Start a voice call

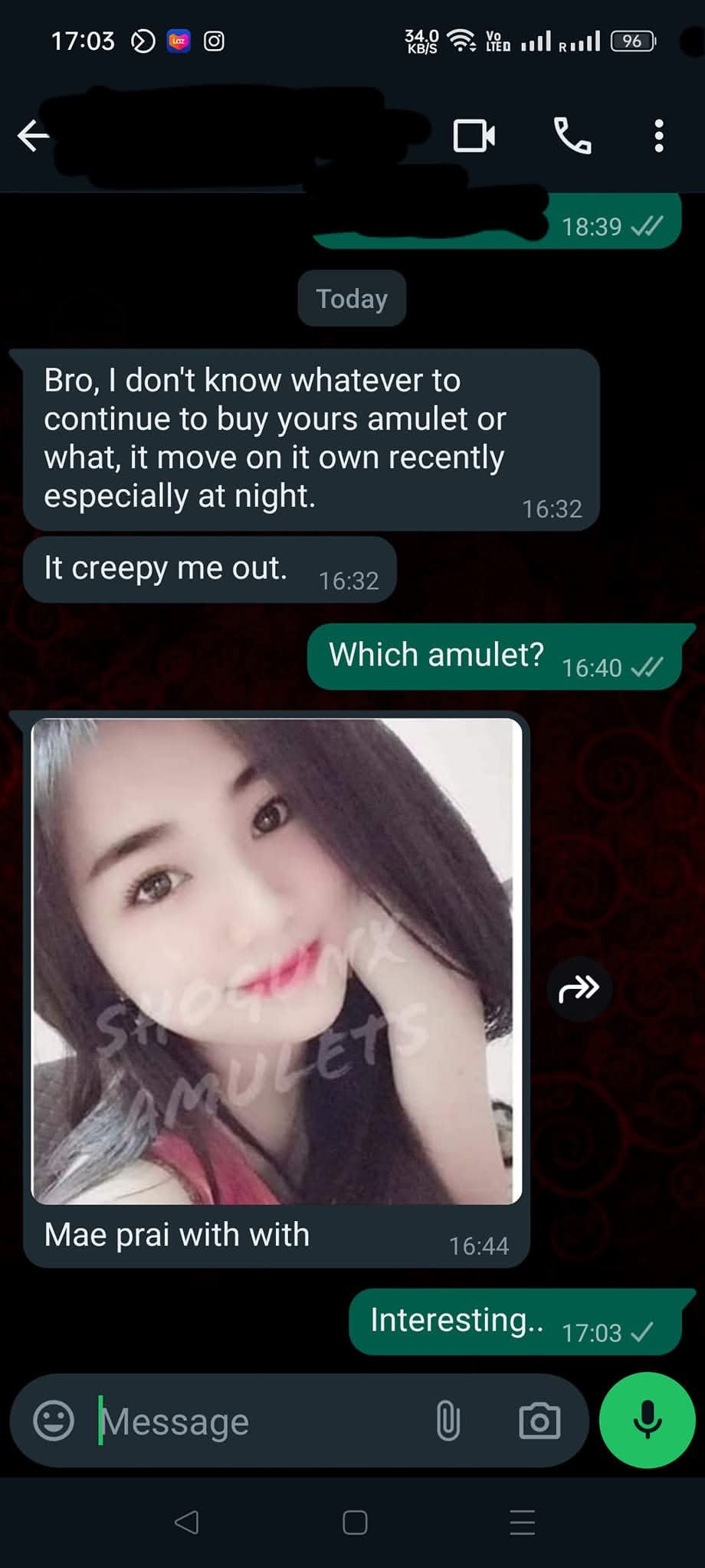(572, 136)
